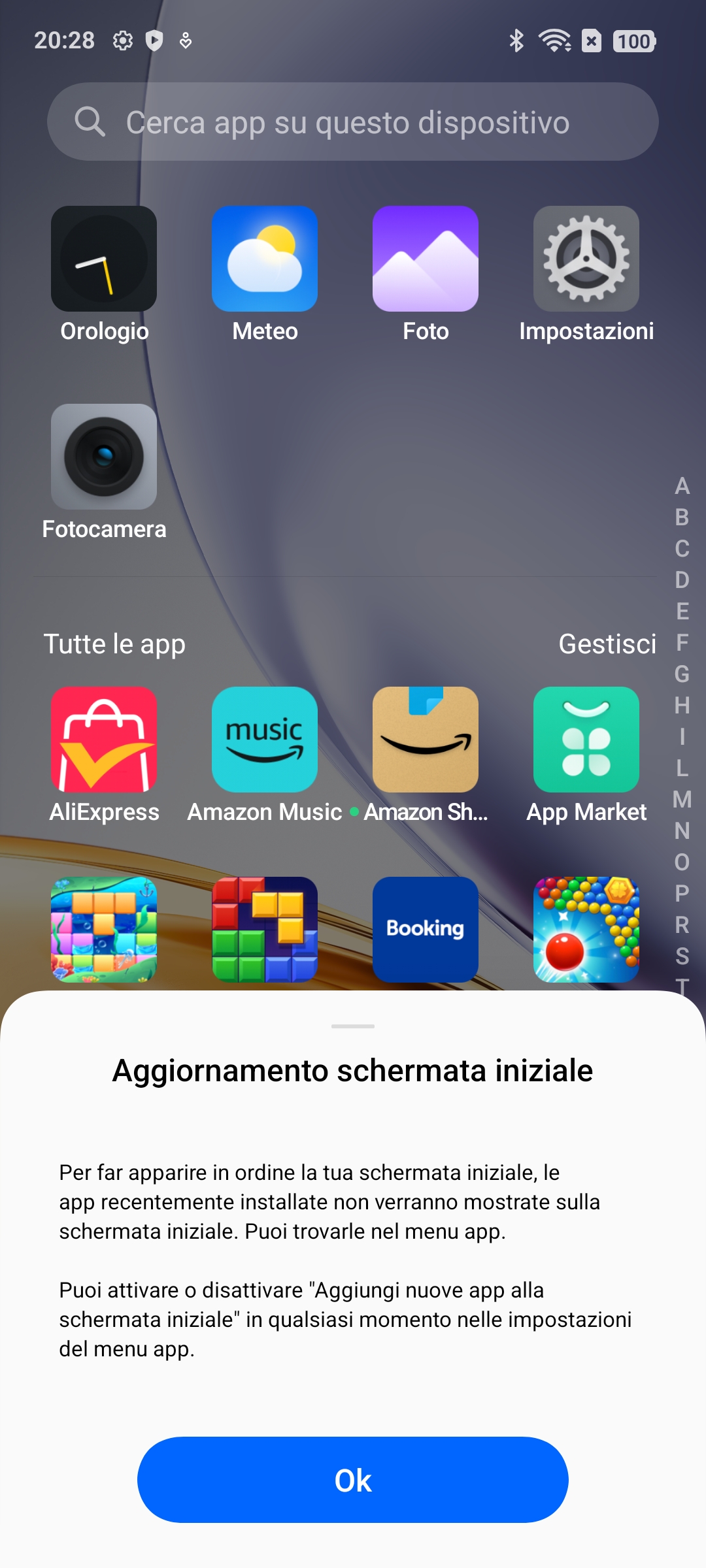This screenshot has height=1568, width=706.
Task: Tap the bottom sheet drag handle
Action: (x=353, y=1026)
